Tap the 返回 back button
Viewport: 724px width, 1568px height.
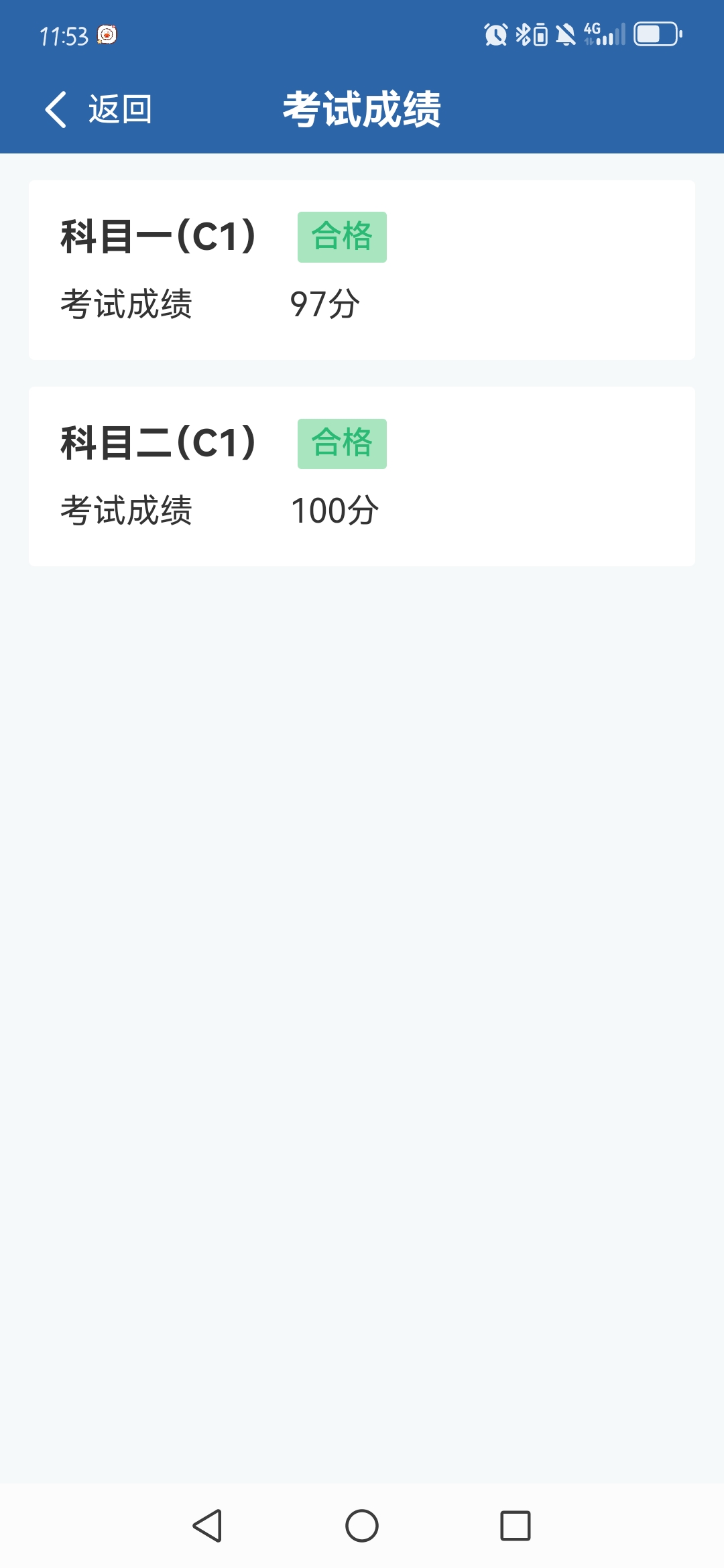tap(99, 109)
